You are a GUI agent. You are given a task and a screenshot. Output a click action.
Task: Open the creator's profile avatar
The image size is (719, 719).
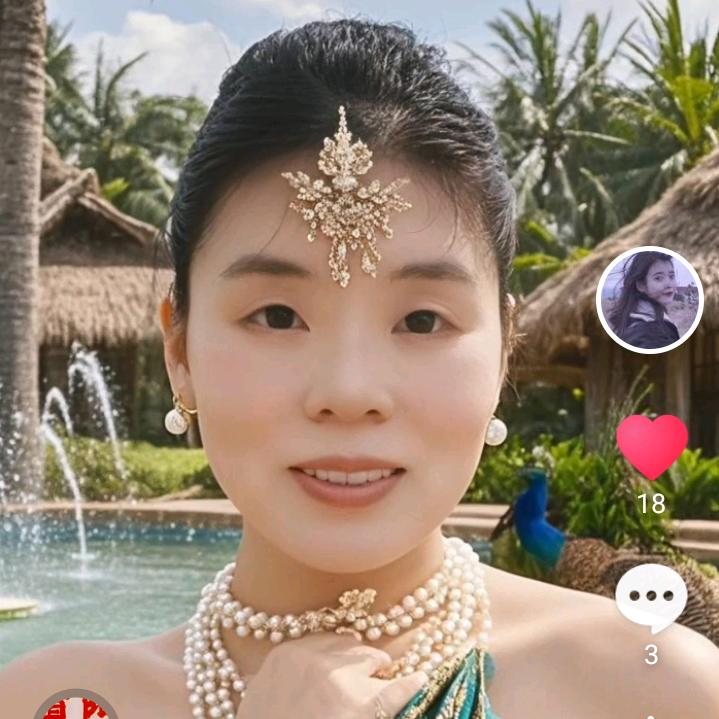click(x=649, y=300)
